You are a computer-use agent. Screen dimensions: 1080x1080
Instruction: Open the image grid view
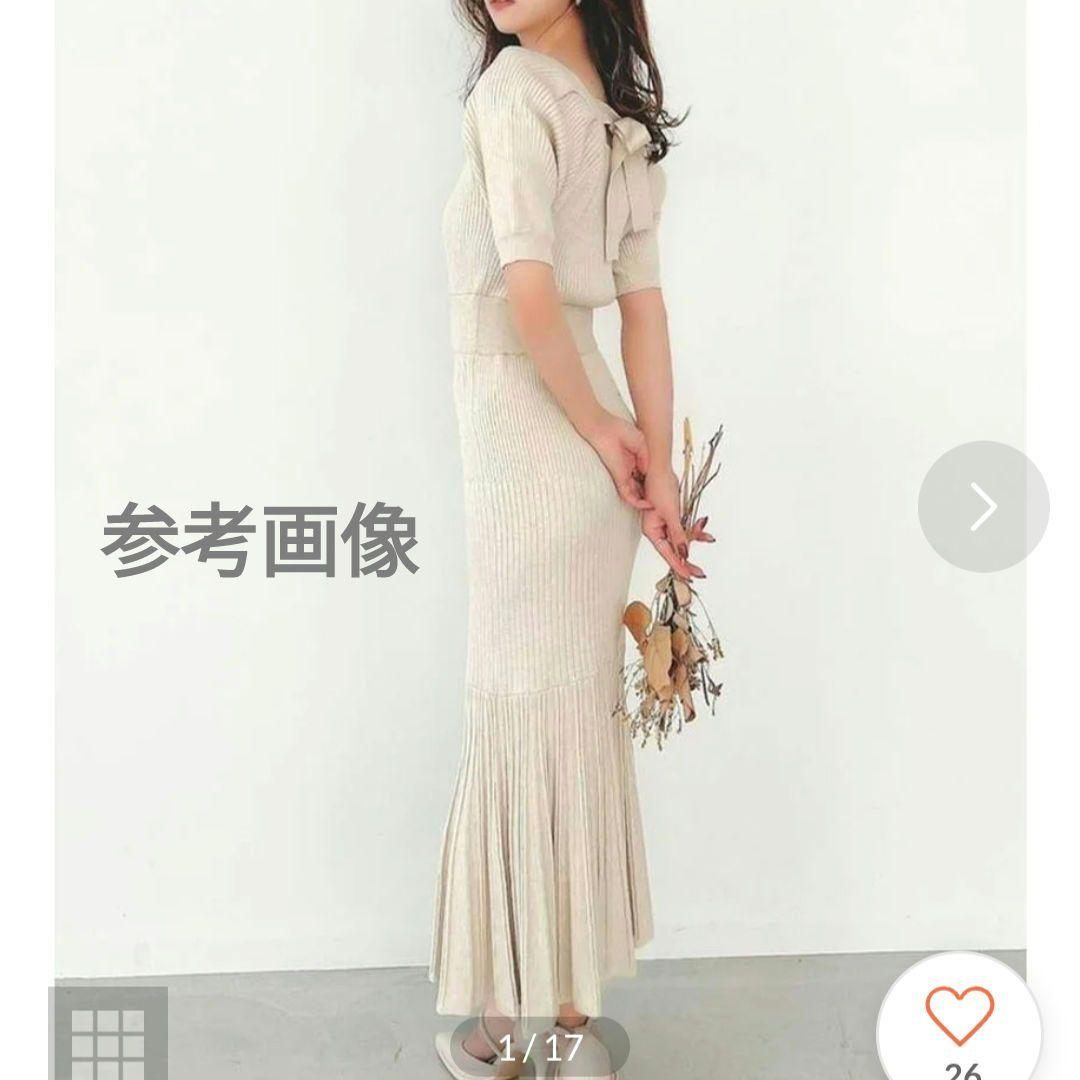point(108,1034)
